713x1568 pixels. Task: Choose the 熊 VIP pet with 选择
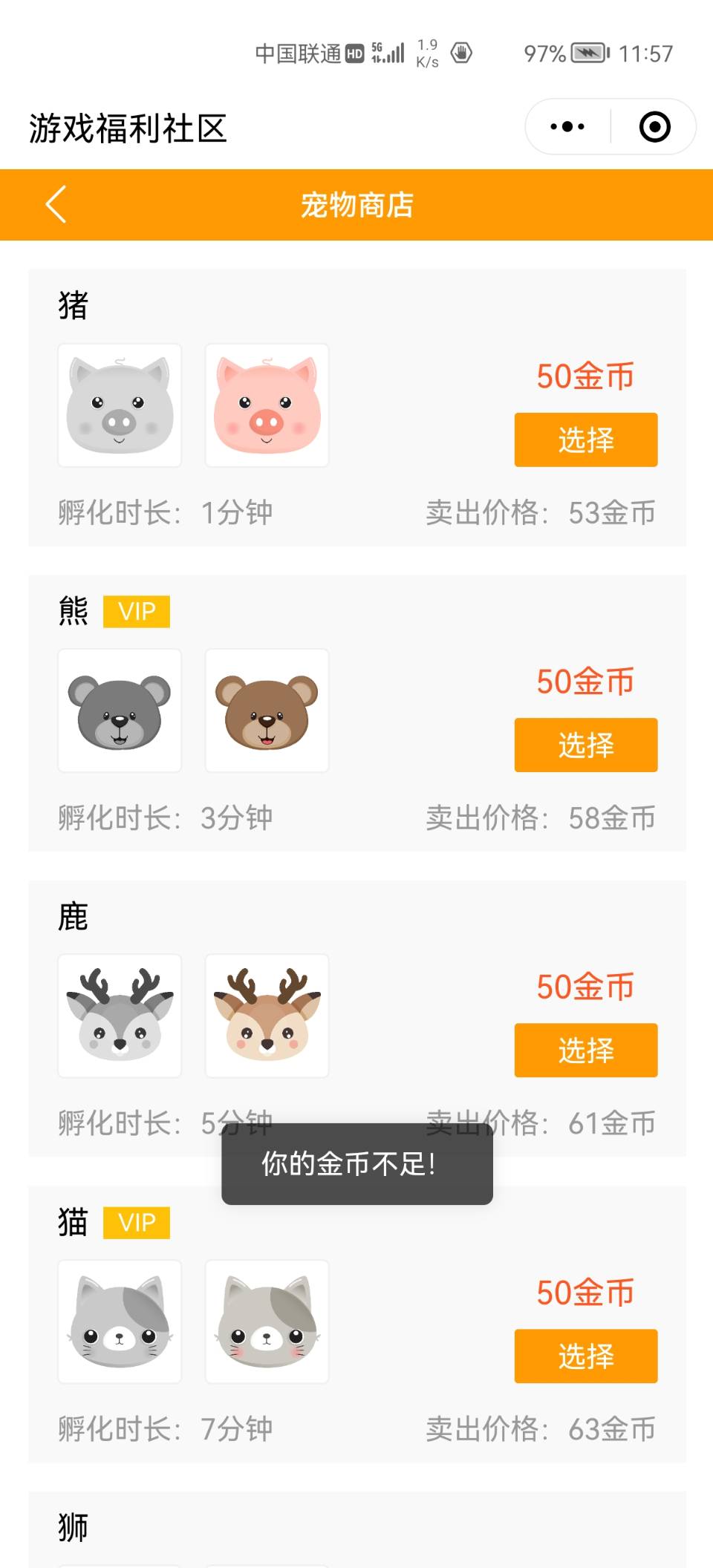[x=585, y=745]
